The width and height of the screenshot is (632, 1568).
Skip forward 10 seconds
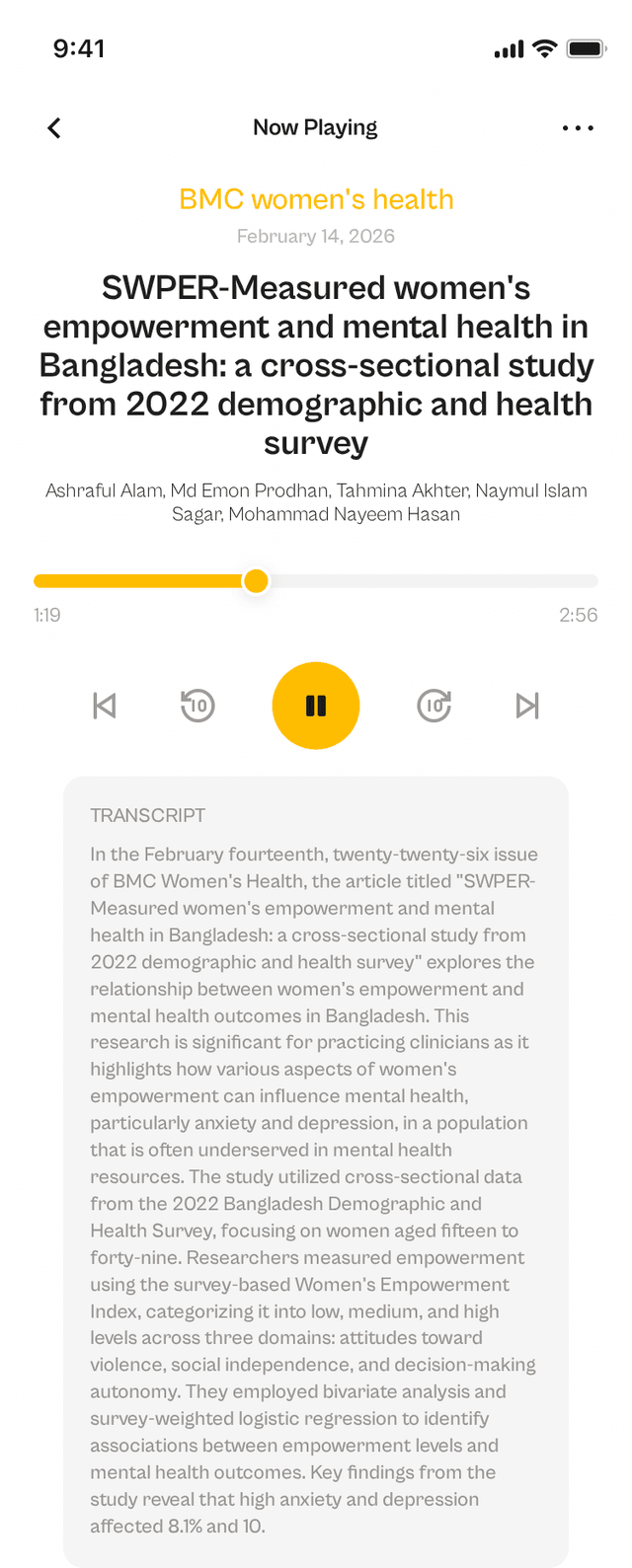coord(434,706)
